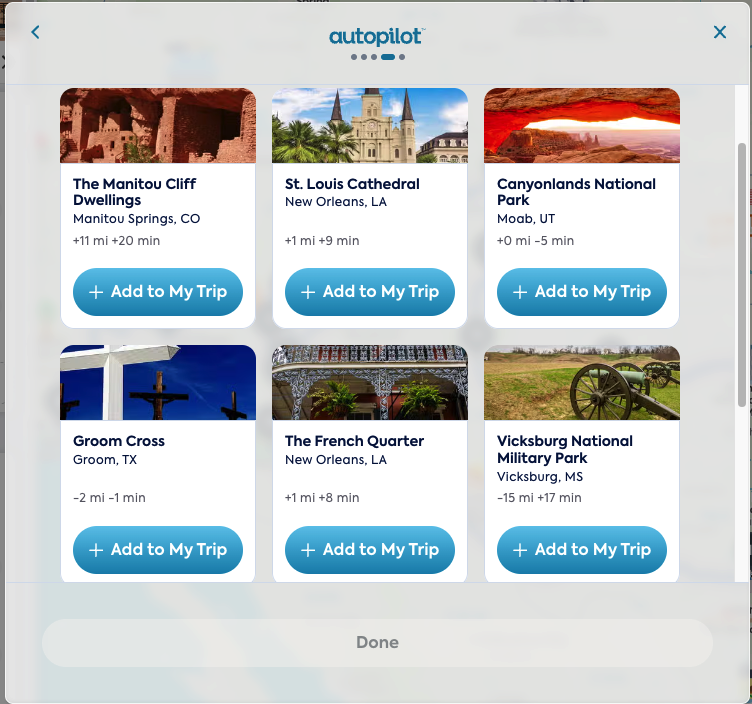View the Vicksburg National Military Park card
This screenshot has width=752, height=704.
point(582,383)
